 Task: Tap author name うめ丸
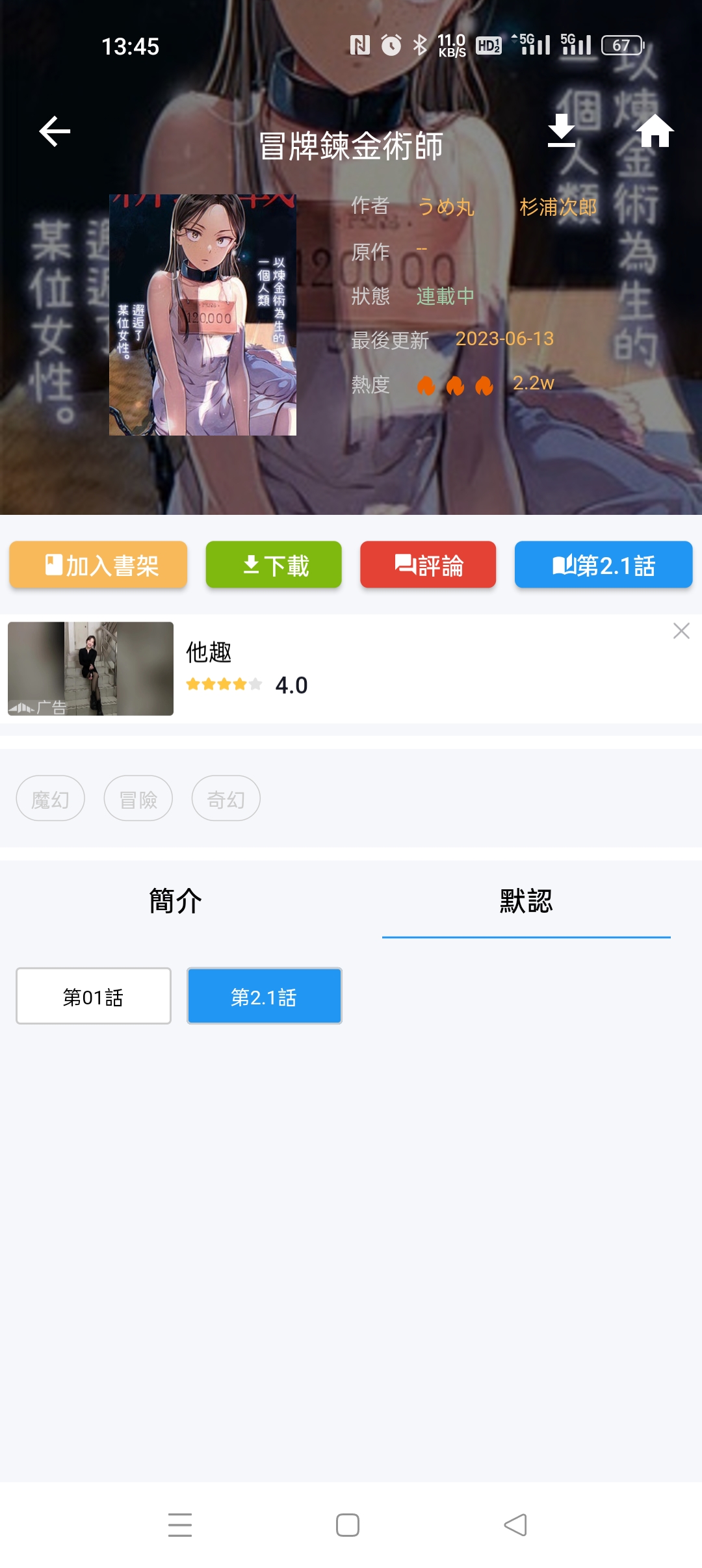pos(446,207)
